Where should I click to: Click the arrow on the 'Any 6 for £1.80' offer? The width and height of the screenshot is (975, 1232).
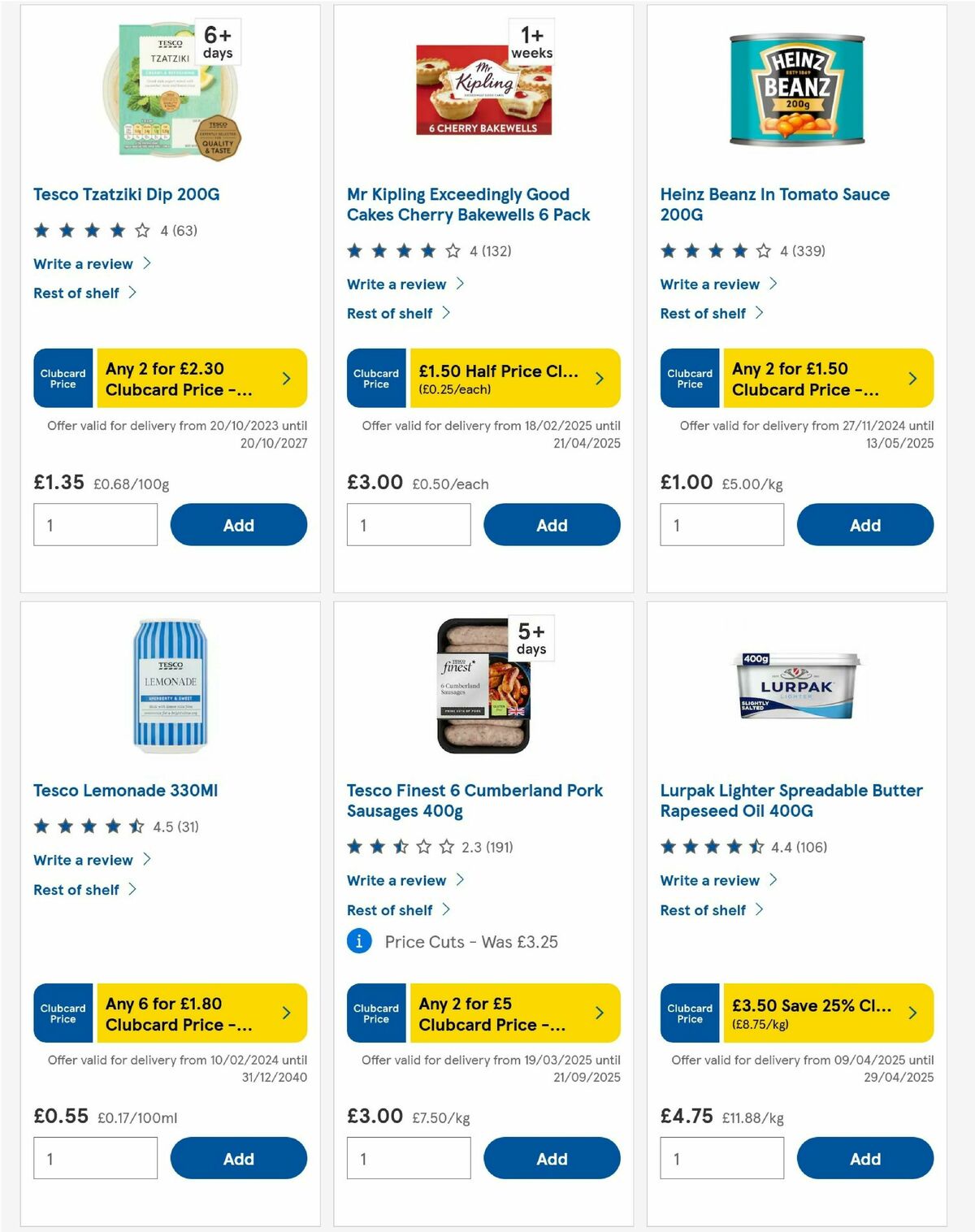pos(286,1013)
